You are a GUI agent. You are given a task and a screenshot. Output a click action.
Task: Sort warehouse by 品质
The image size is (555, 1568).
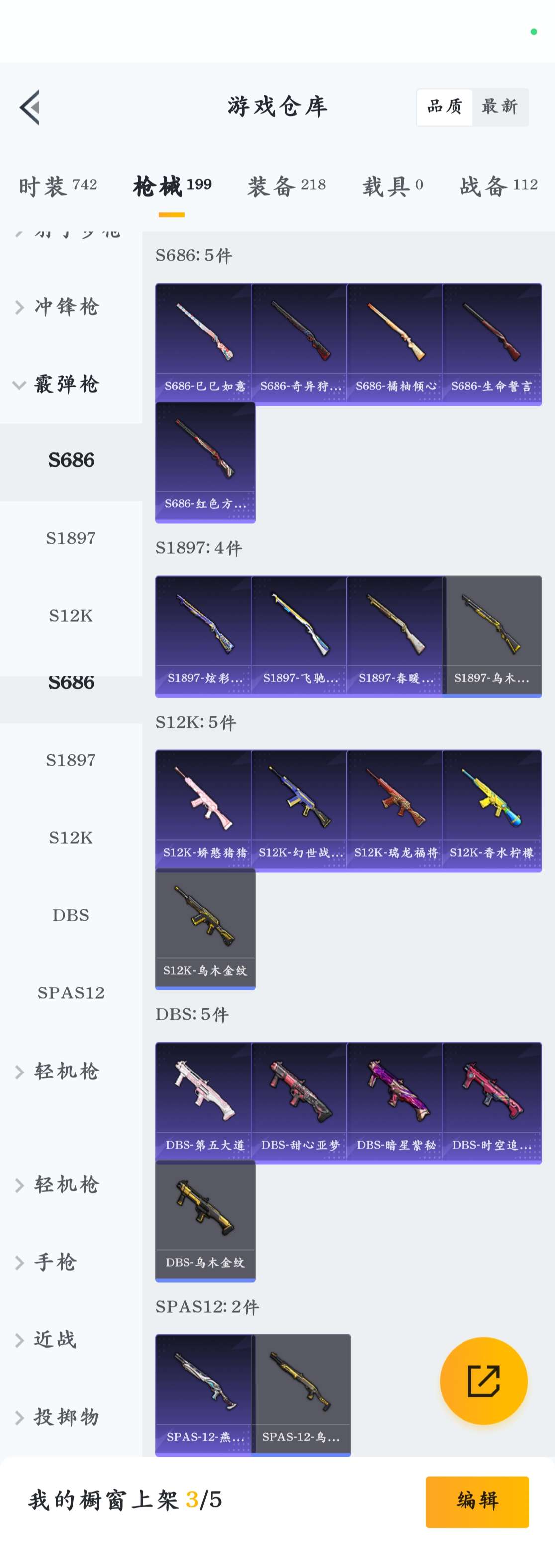point(444,107)
